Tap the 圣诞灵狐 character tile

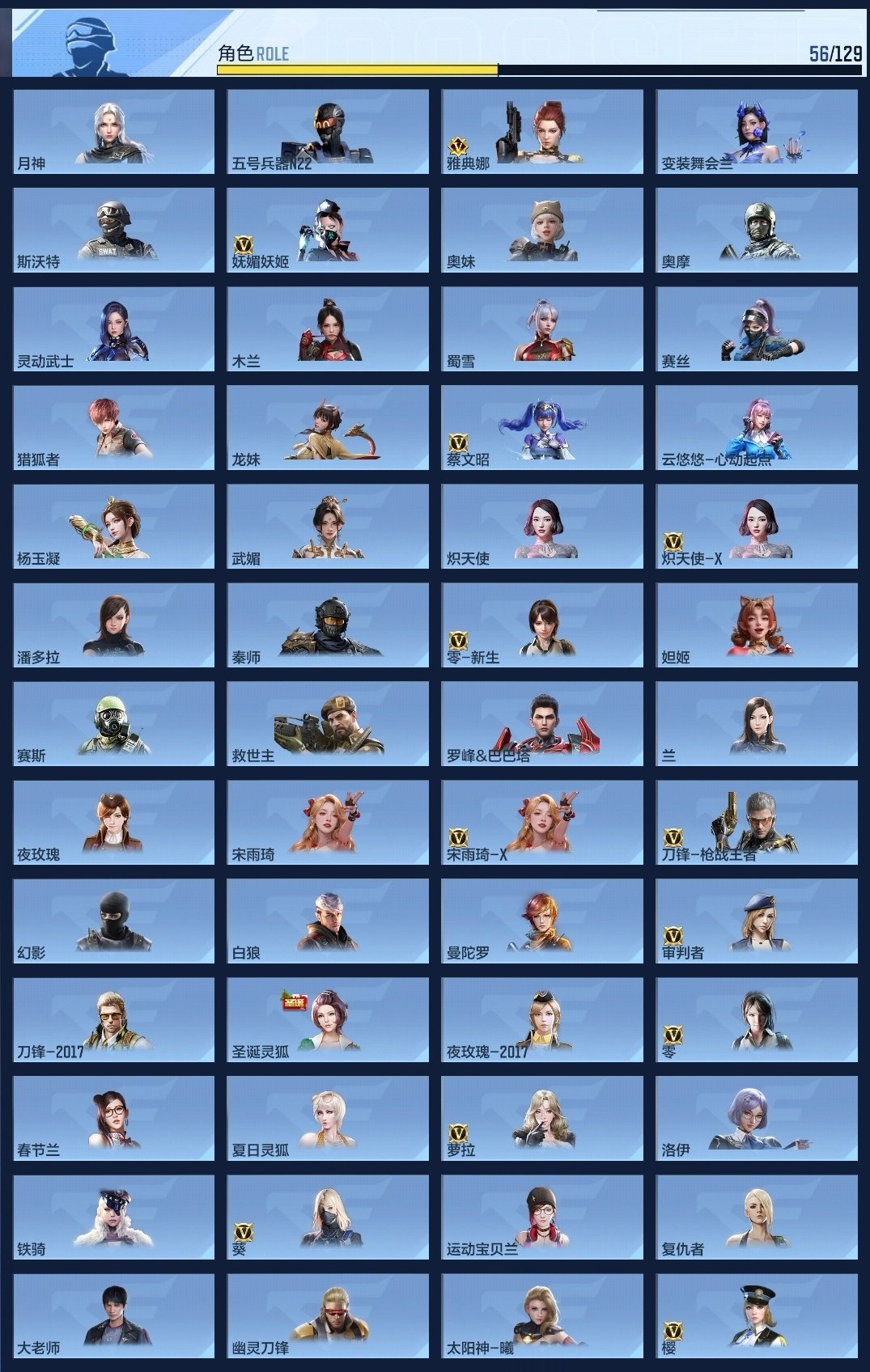point(328,1019)
